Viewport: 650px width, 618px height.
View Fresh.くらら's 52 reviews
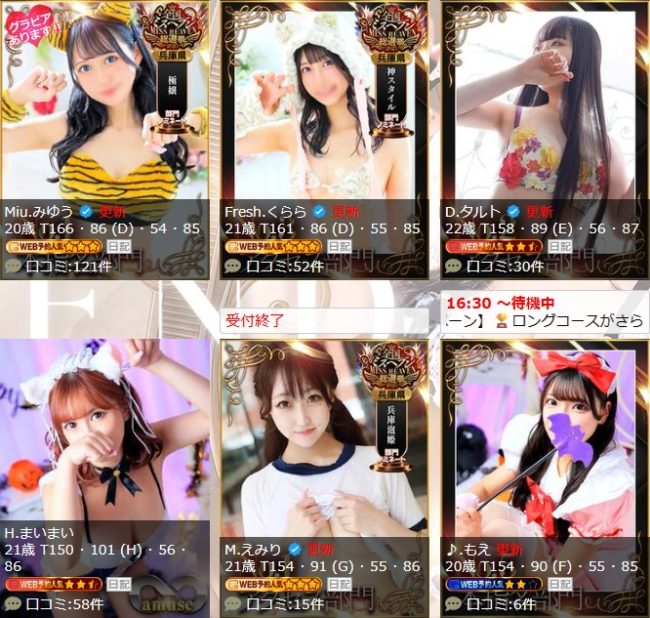pyautogui.click(x=284, y=266)
